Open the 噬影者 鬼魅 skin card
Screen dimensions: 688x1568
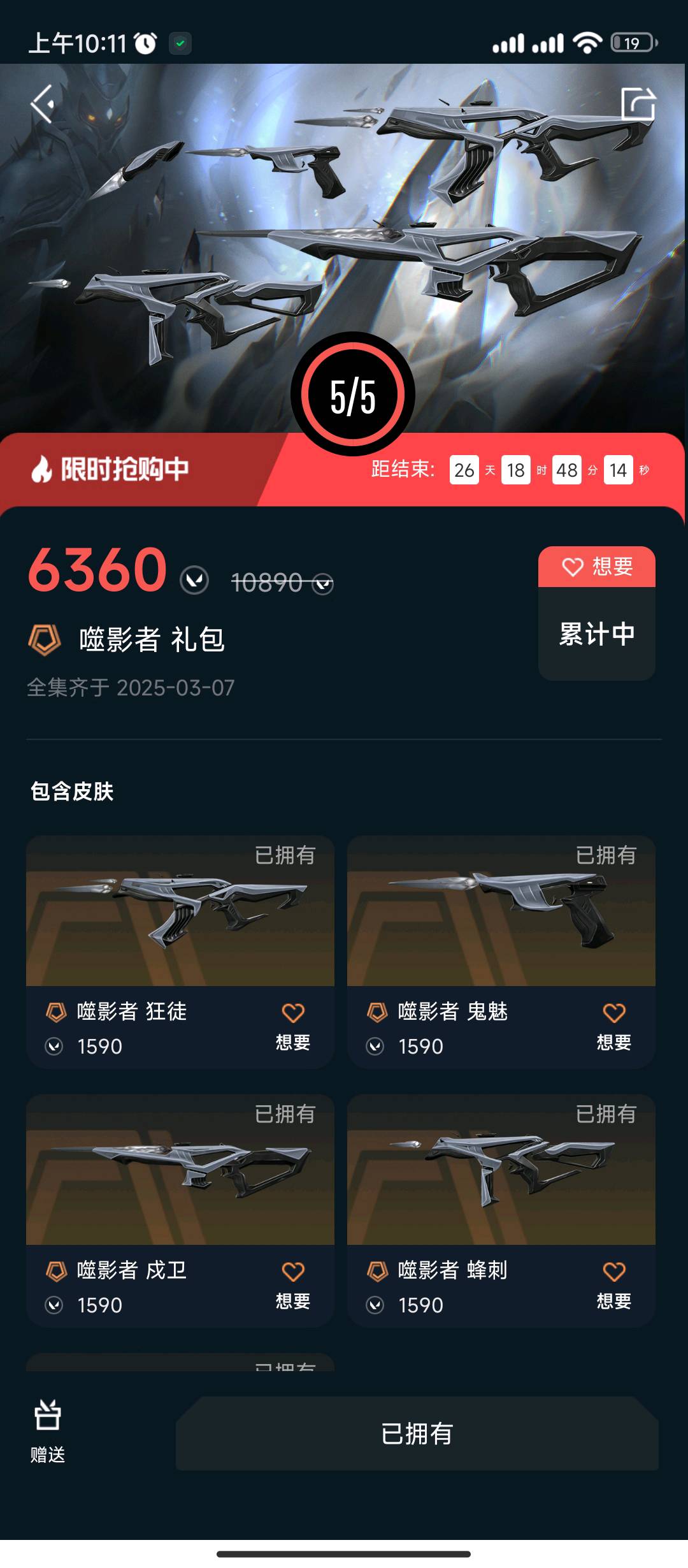click(501, 911)
